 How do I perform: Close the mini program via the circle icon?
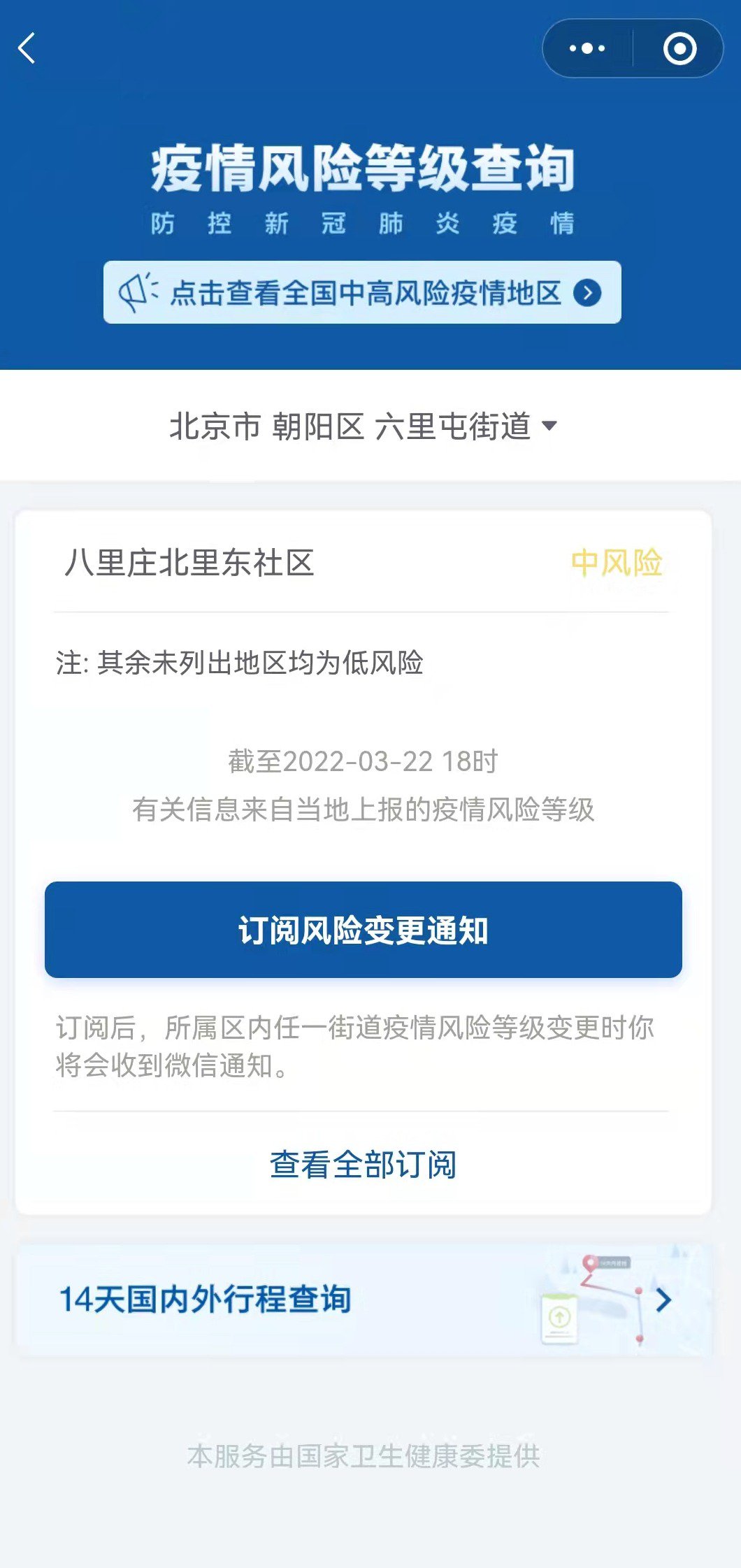[x=679, y=48]
